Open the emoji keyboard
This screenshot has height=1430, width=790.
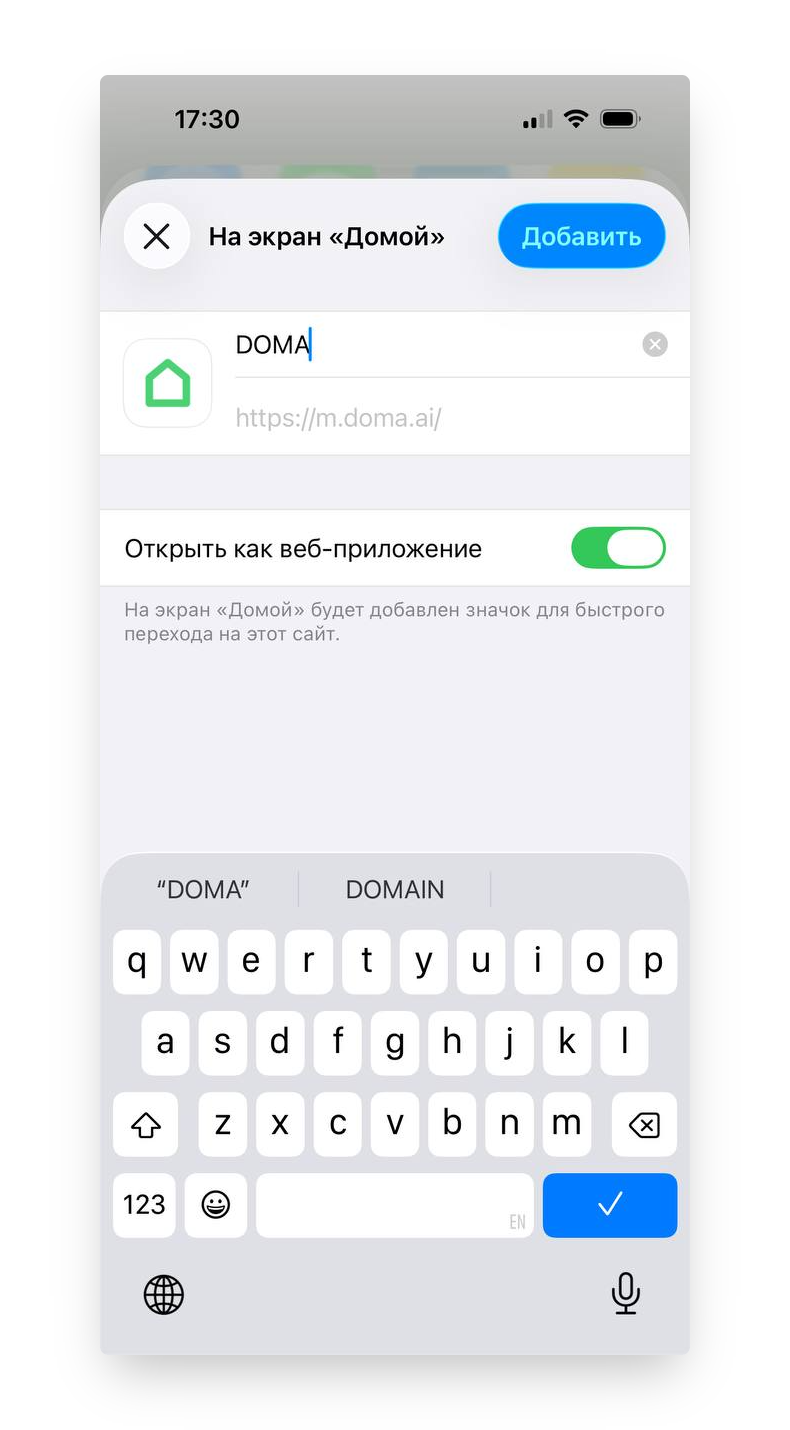point(215,1205)
